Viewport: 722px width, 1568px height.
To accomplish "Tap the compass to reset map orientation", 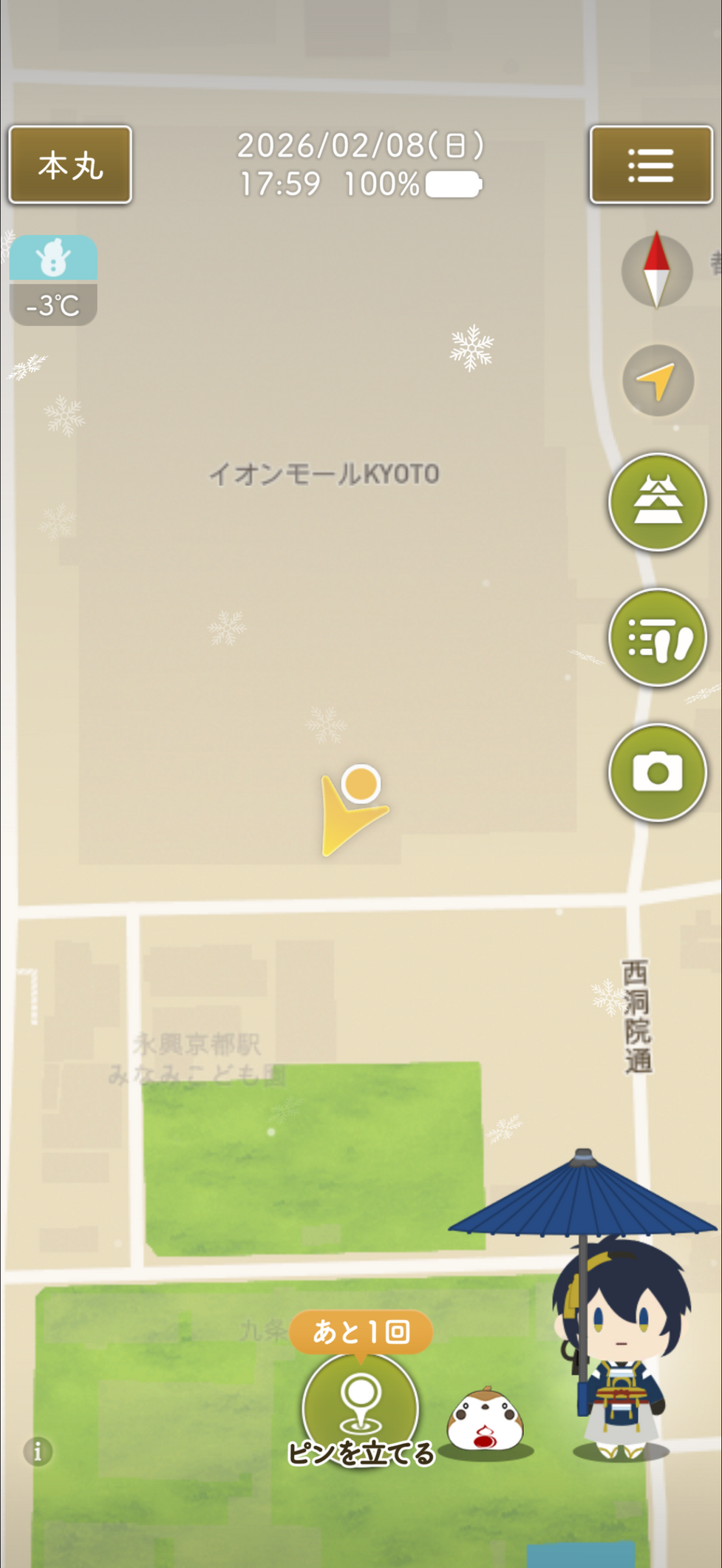I will (656, 271).
